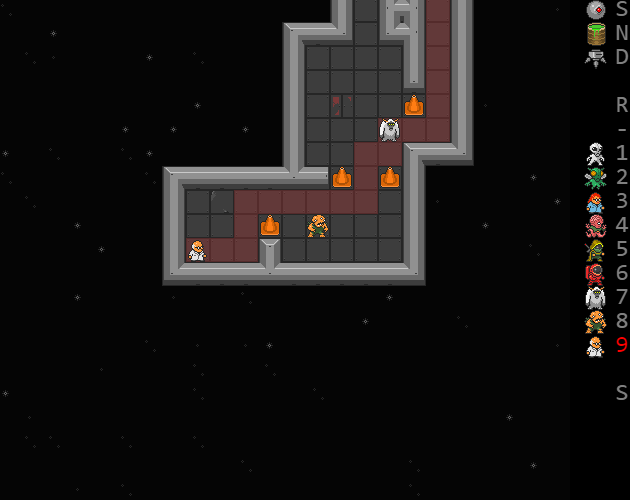
Task: Tap the orange character in the lower room
Action: coord(318,226)
